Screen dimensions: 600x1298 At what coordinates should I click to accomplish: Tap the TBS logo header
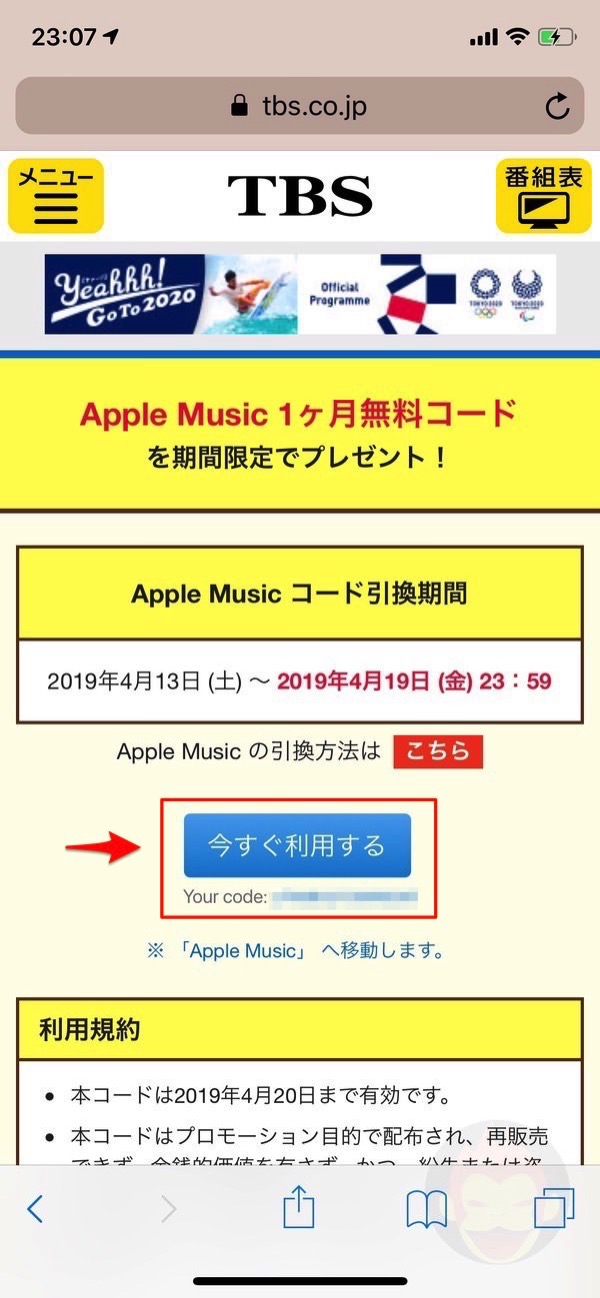click(300, 196)
